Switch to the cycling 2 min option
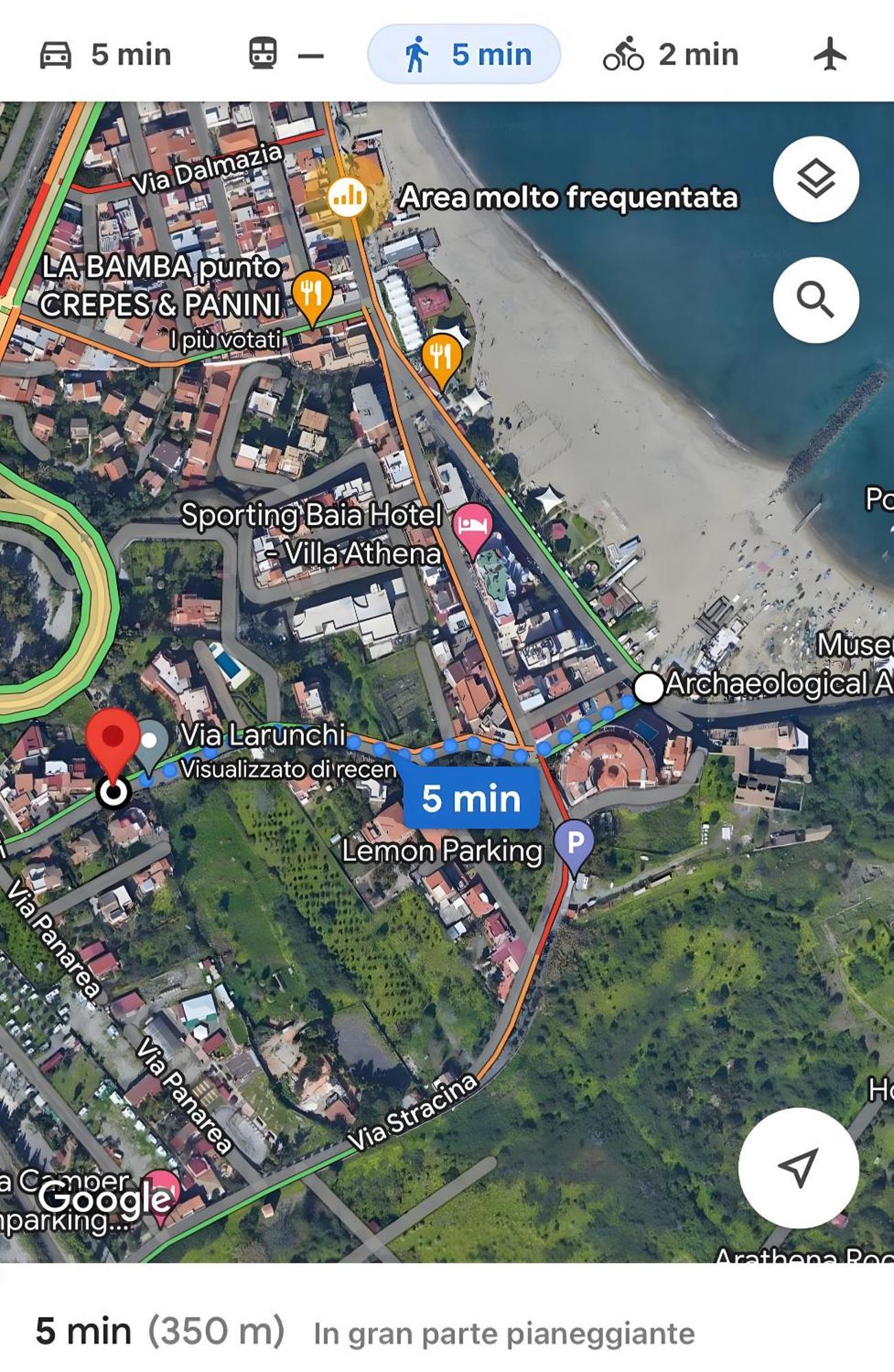 click(670, 55)
